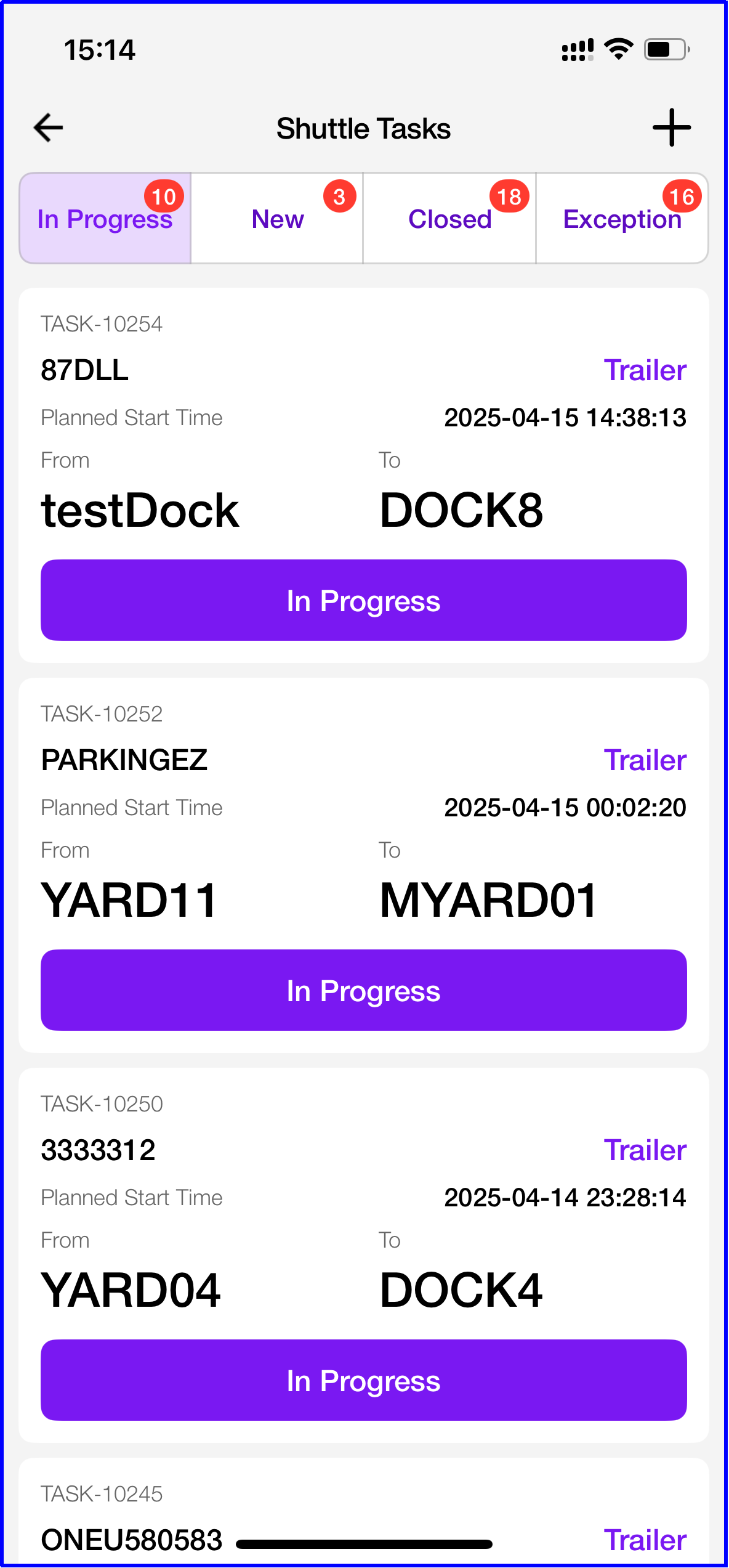Go back from Shuttle Tasks
Image resolution: width=729 pixels, height=1568 pixels.
(x=49, y=128)
